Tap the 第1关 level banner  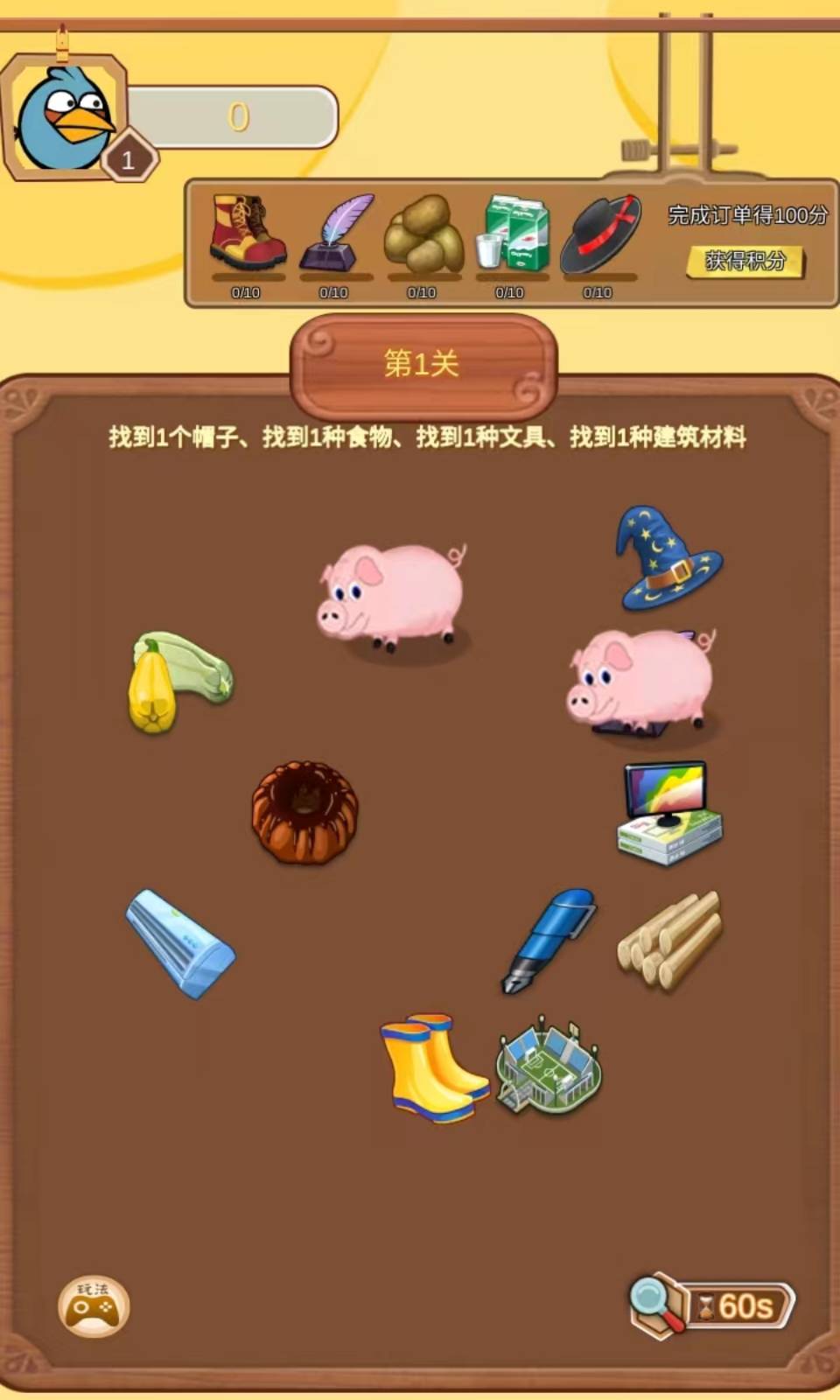423,363
